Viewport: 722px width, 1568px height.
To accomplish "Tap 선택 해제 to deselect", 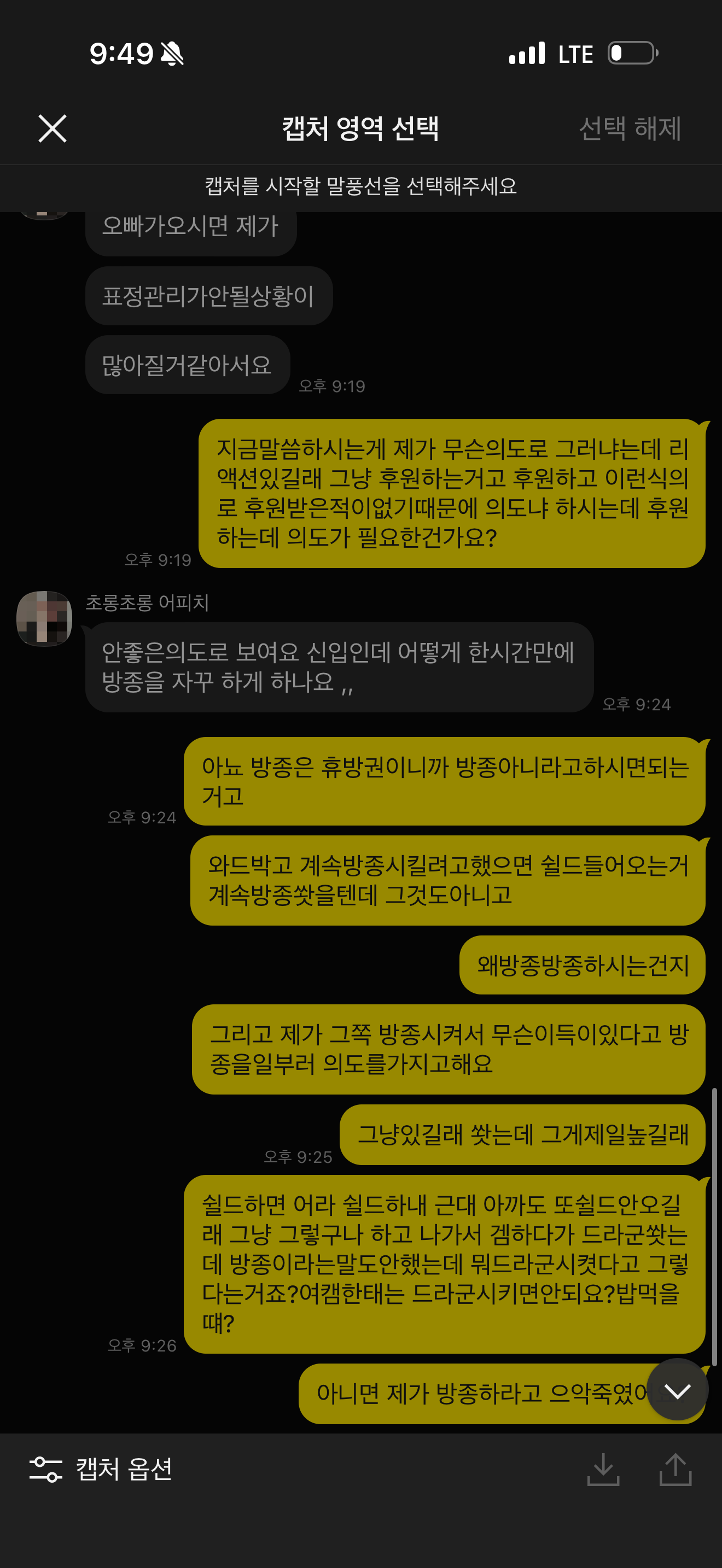I will pyautogui.click(x=630, y=128).
